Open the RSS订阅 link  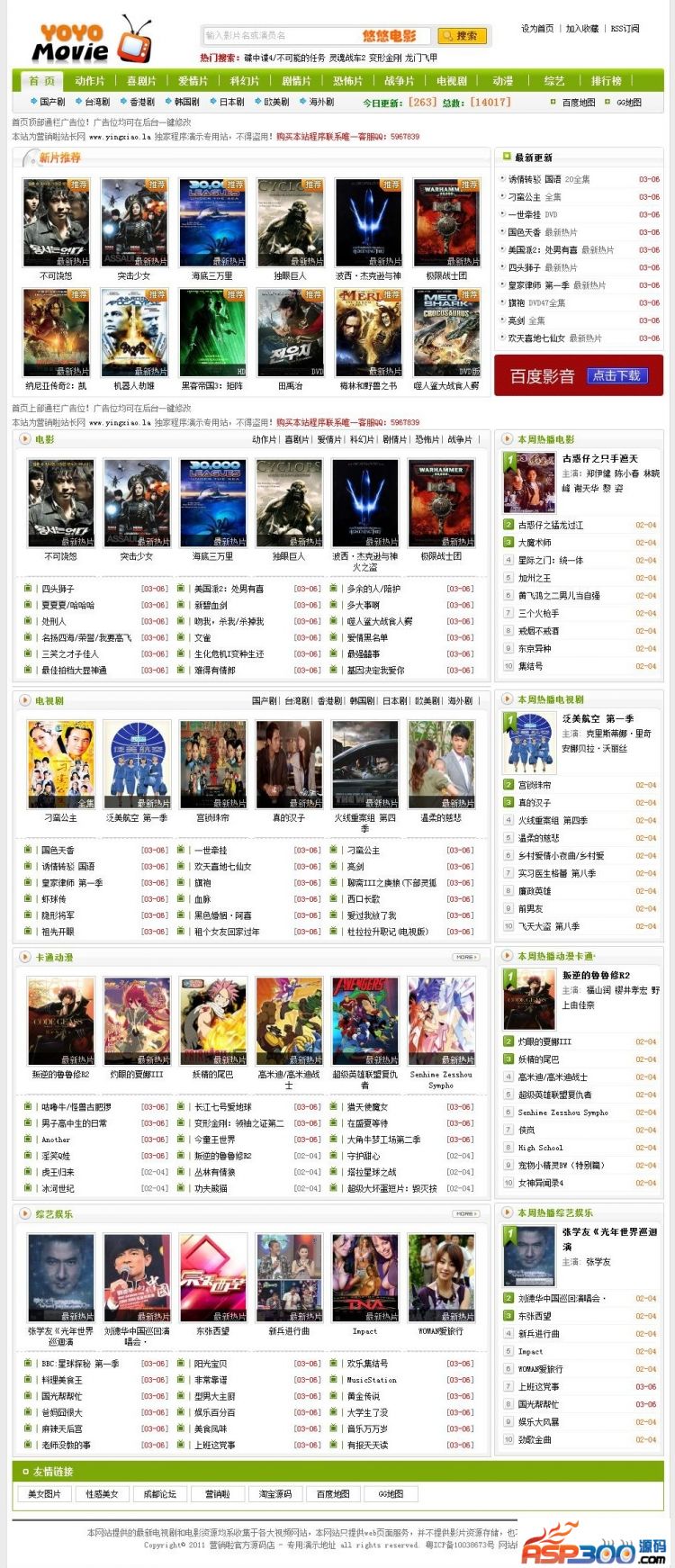(x=625, y=29)
